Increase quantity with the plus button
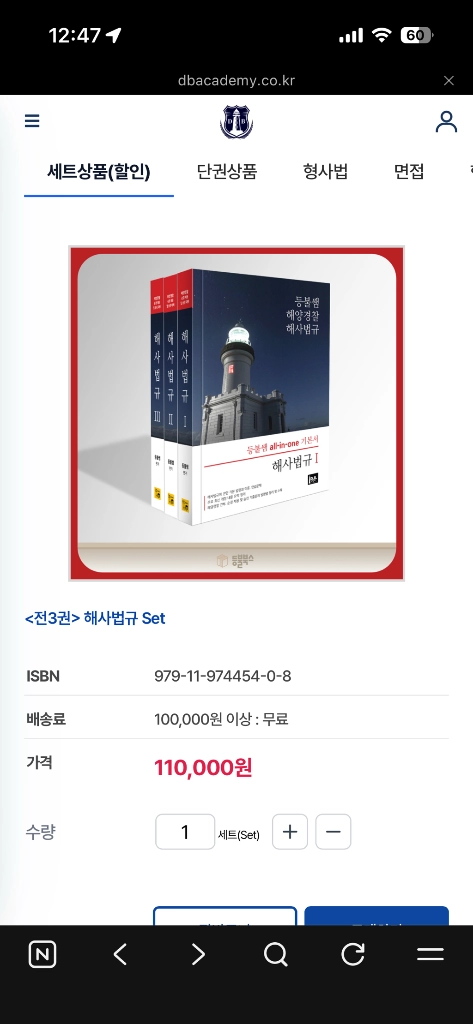 point(290,832)
